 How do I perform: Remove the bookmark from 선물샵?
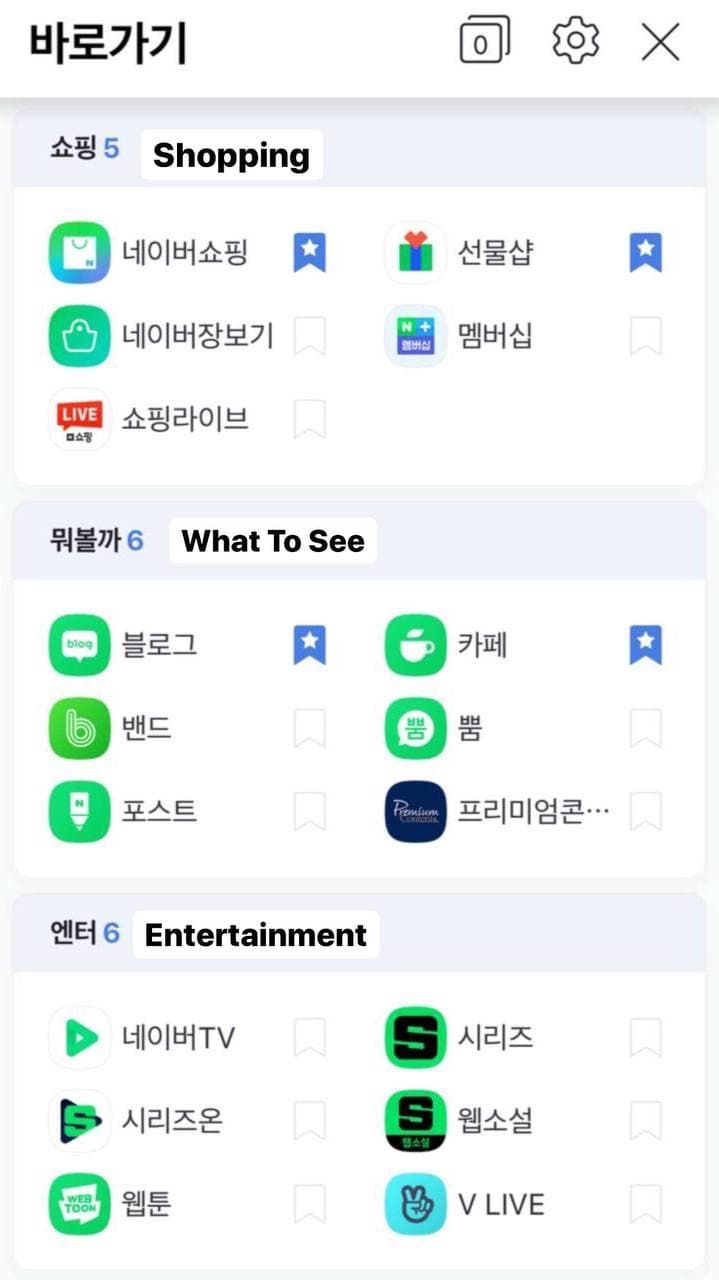click(x=645, y=253)
